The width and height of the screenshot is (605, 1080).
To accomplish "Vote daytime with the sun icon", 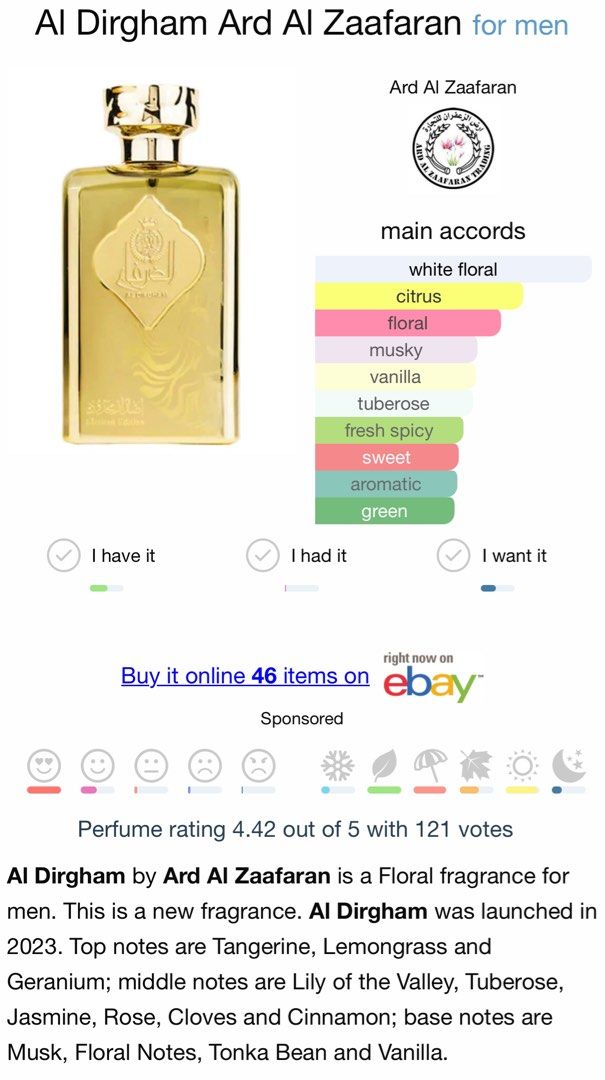I will 522,767.
